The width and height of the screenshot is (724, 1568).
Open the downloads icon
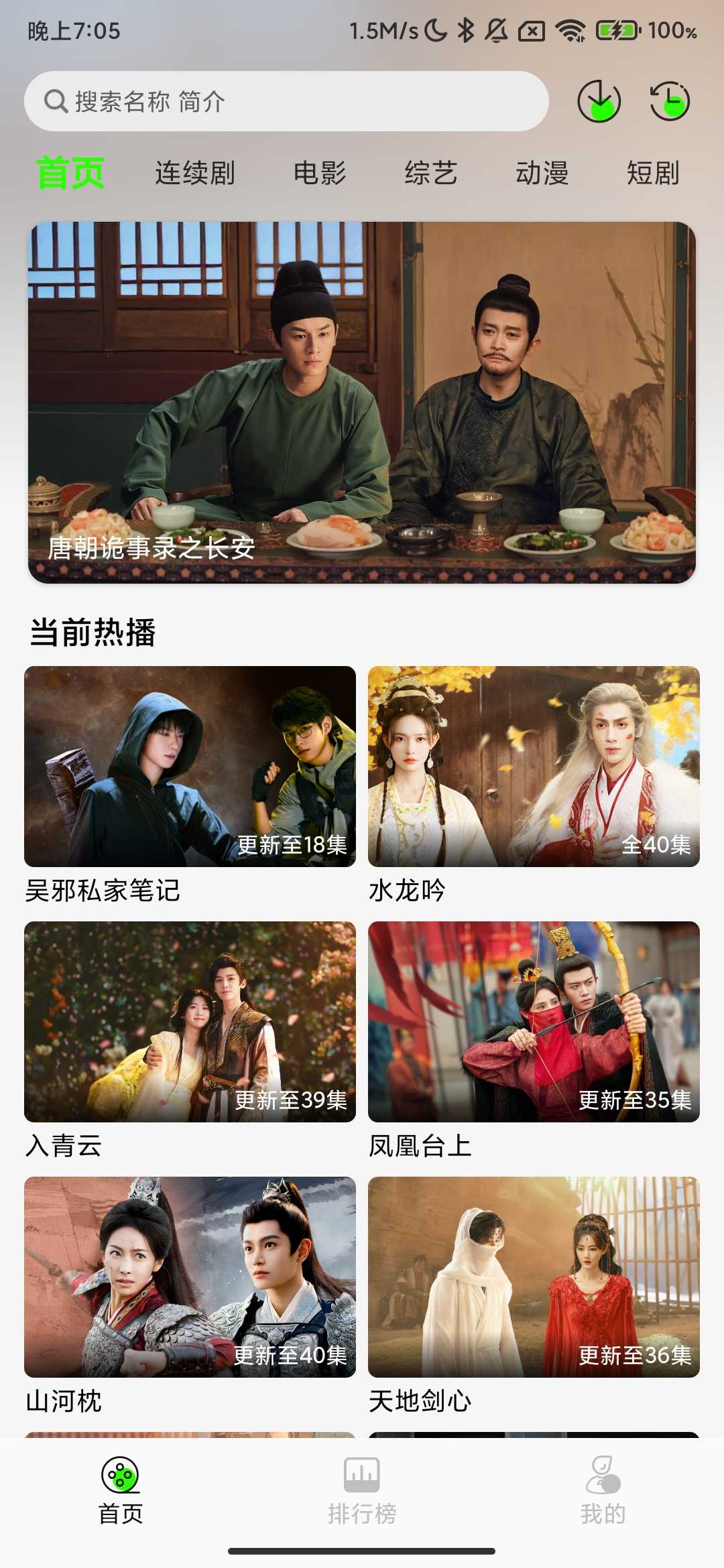tap(599, 102)
